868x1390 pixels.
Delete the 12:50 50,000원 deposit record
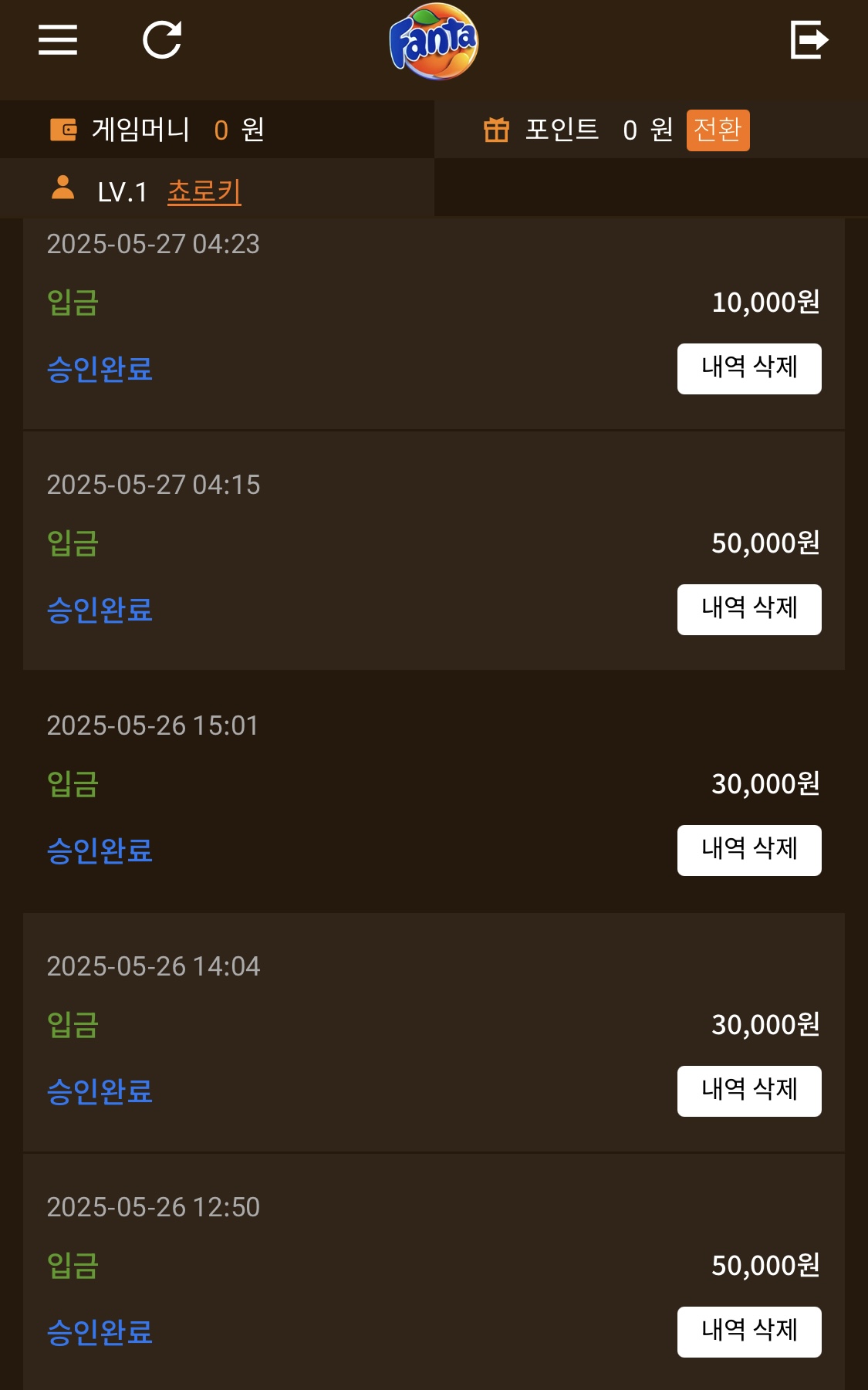(749, 1332)
